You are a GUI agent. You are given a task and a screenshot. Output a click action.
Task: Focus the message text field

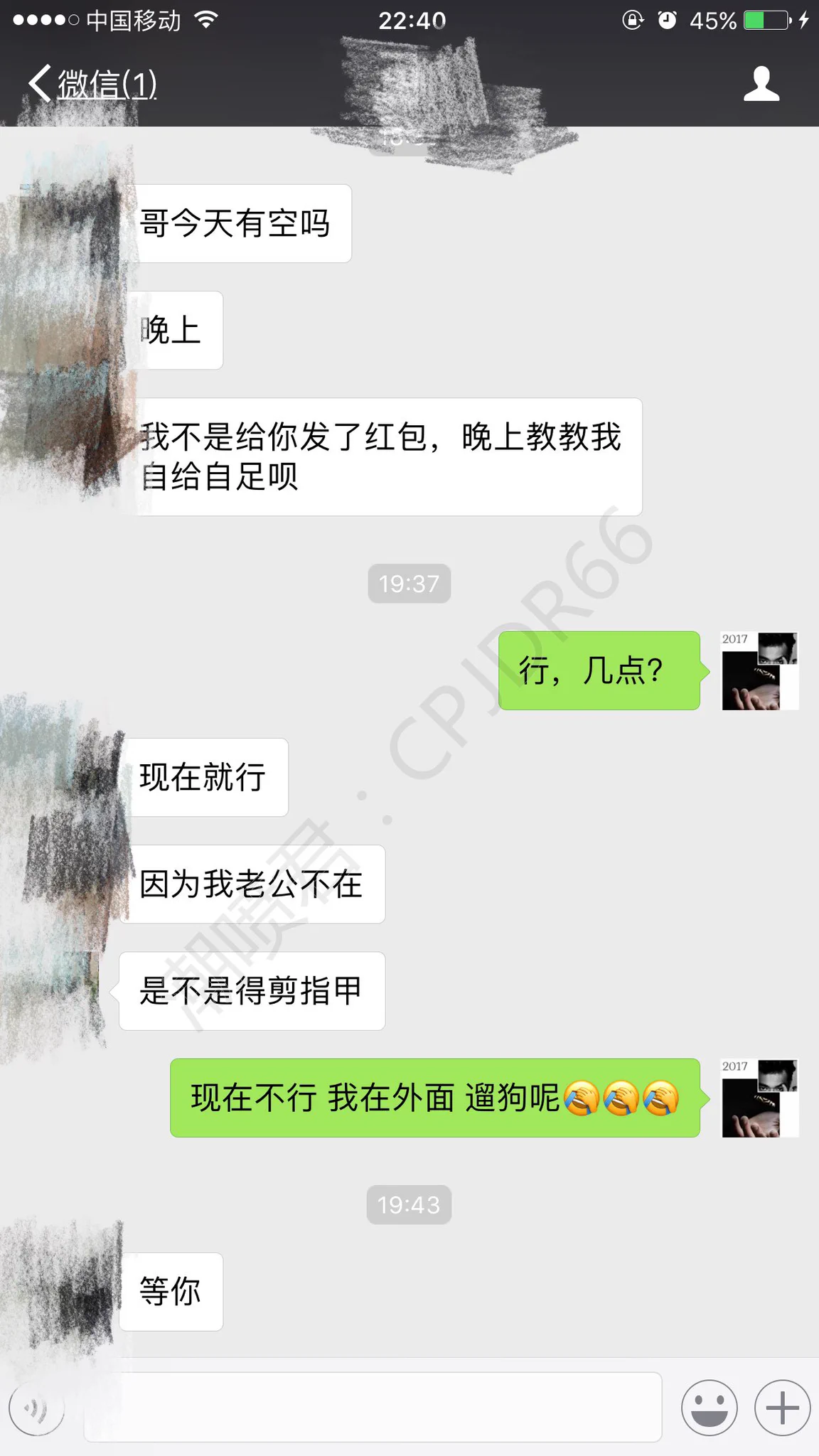pyautogui.click(x=373, y=1408)
